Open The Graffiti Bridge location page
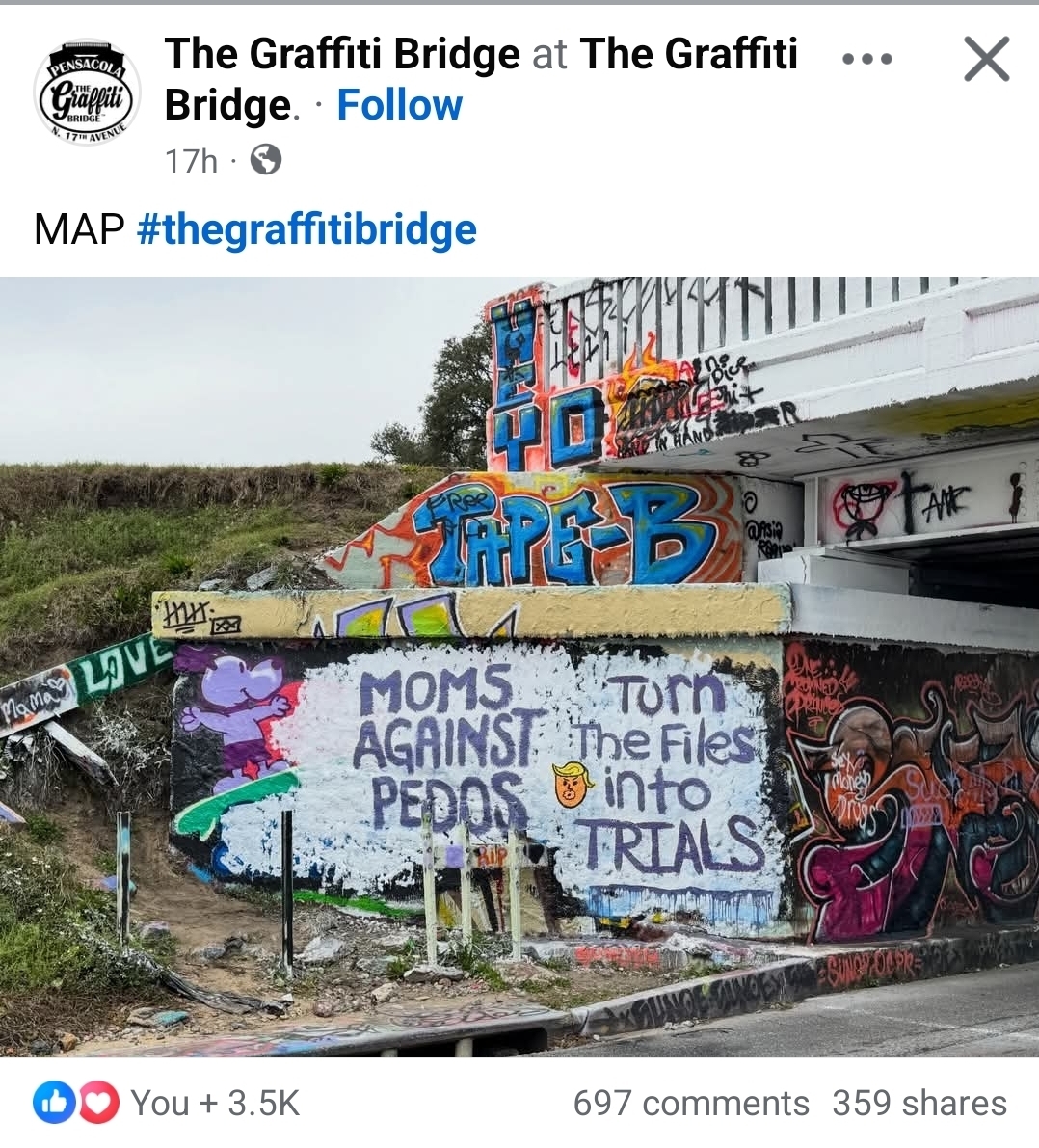 tap(688, 54)
